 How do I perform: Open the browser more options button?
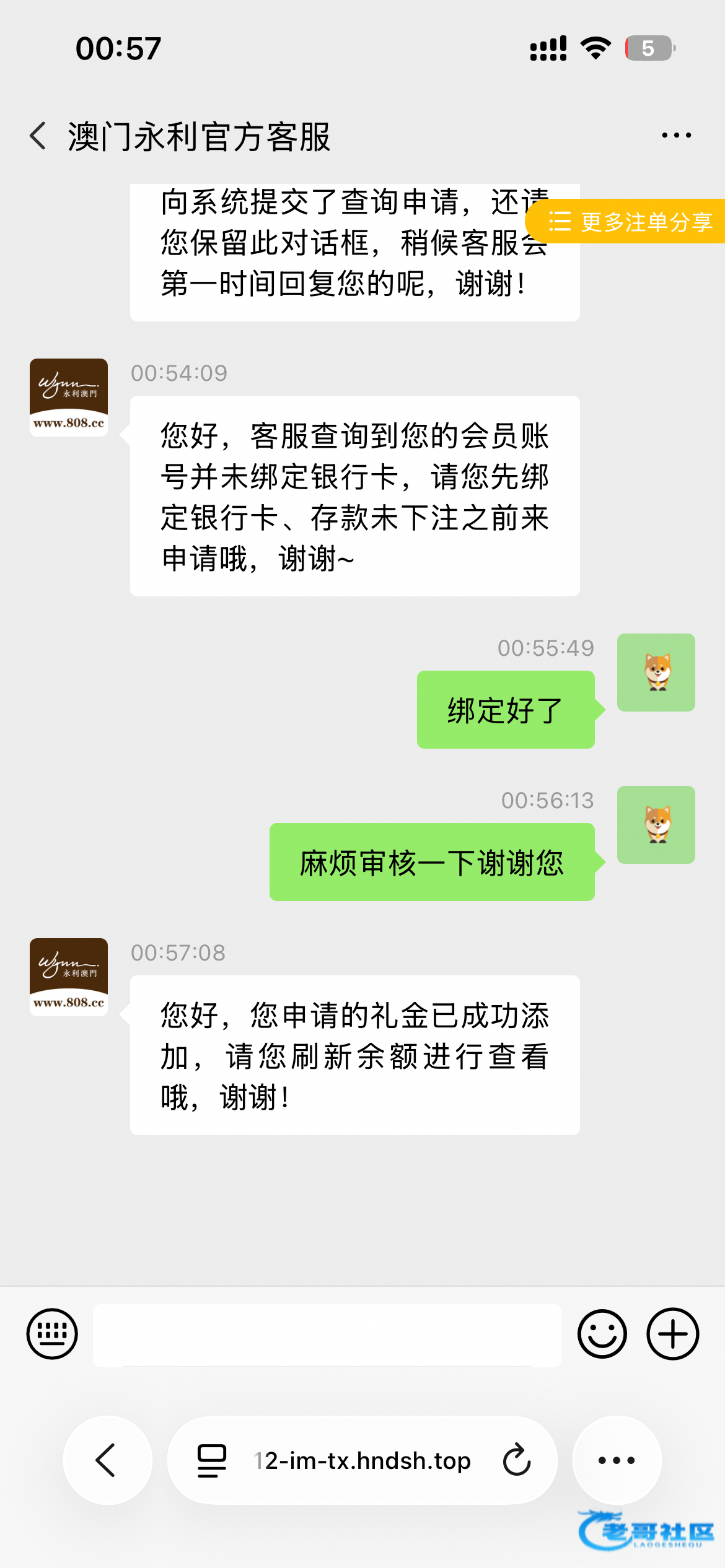(x=617, y=1460)
